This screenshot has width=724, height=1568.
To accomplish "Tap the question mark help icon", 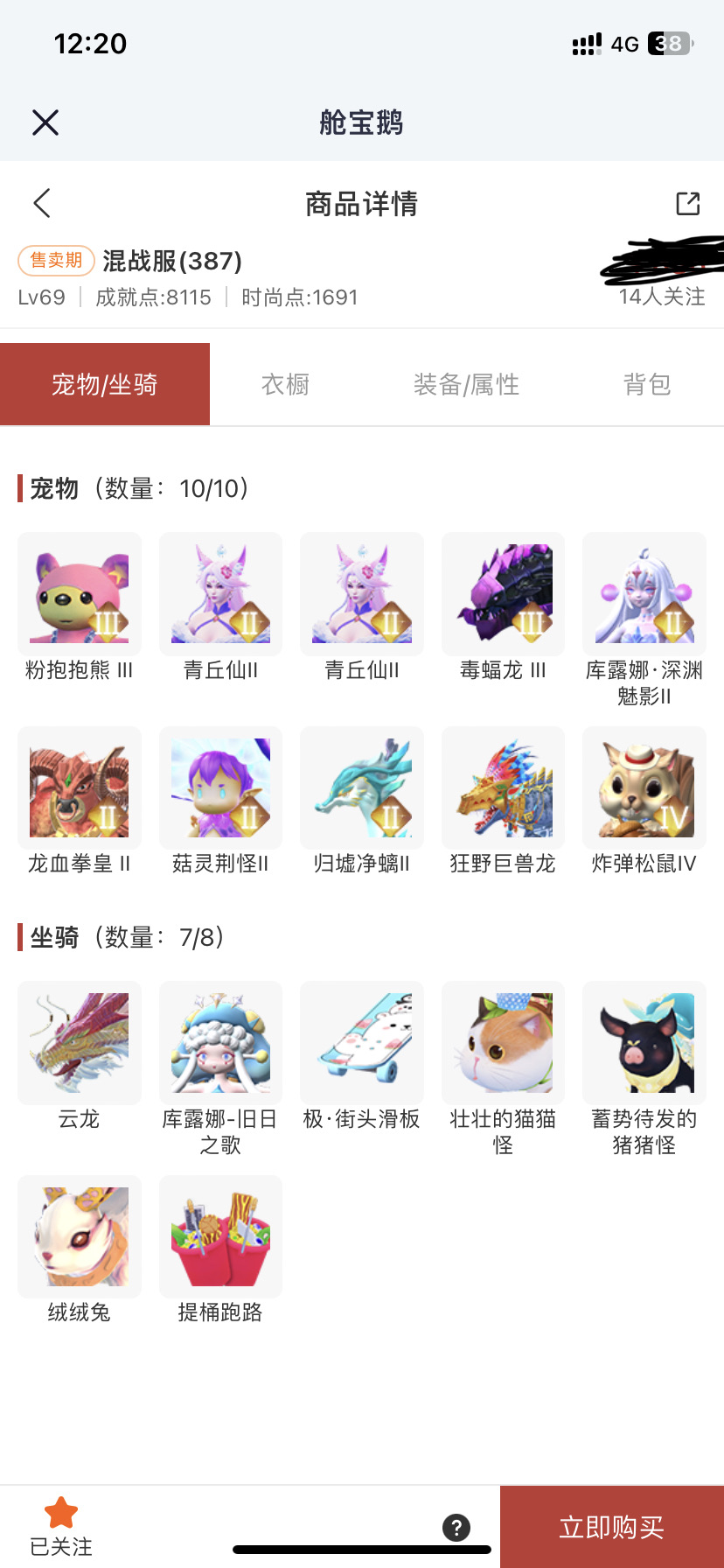I will 456,1520.
